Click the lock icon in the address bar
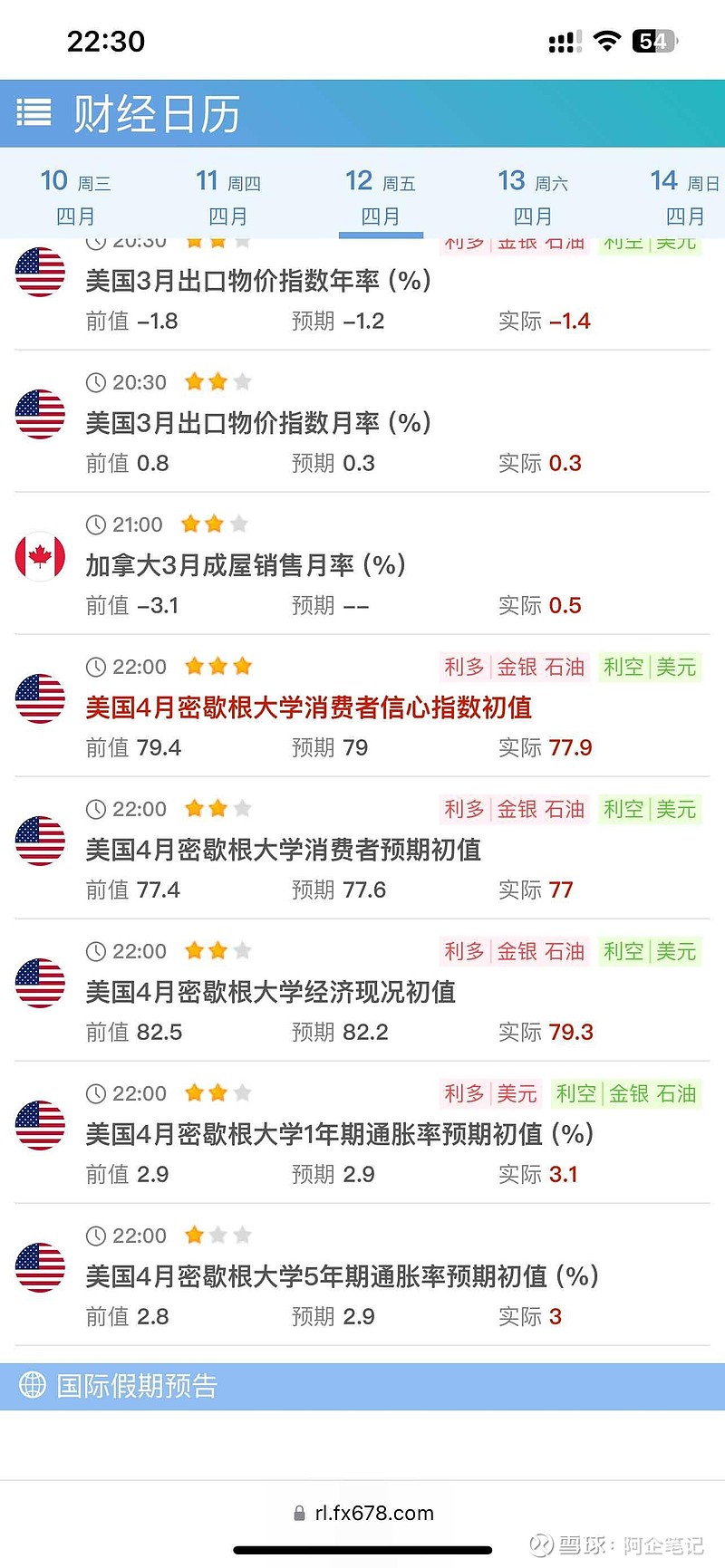 (299, 1513)
